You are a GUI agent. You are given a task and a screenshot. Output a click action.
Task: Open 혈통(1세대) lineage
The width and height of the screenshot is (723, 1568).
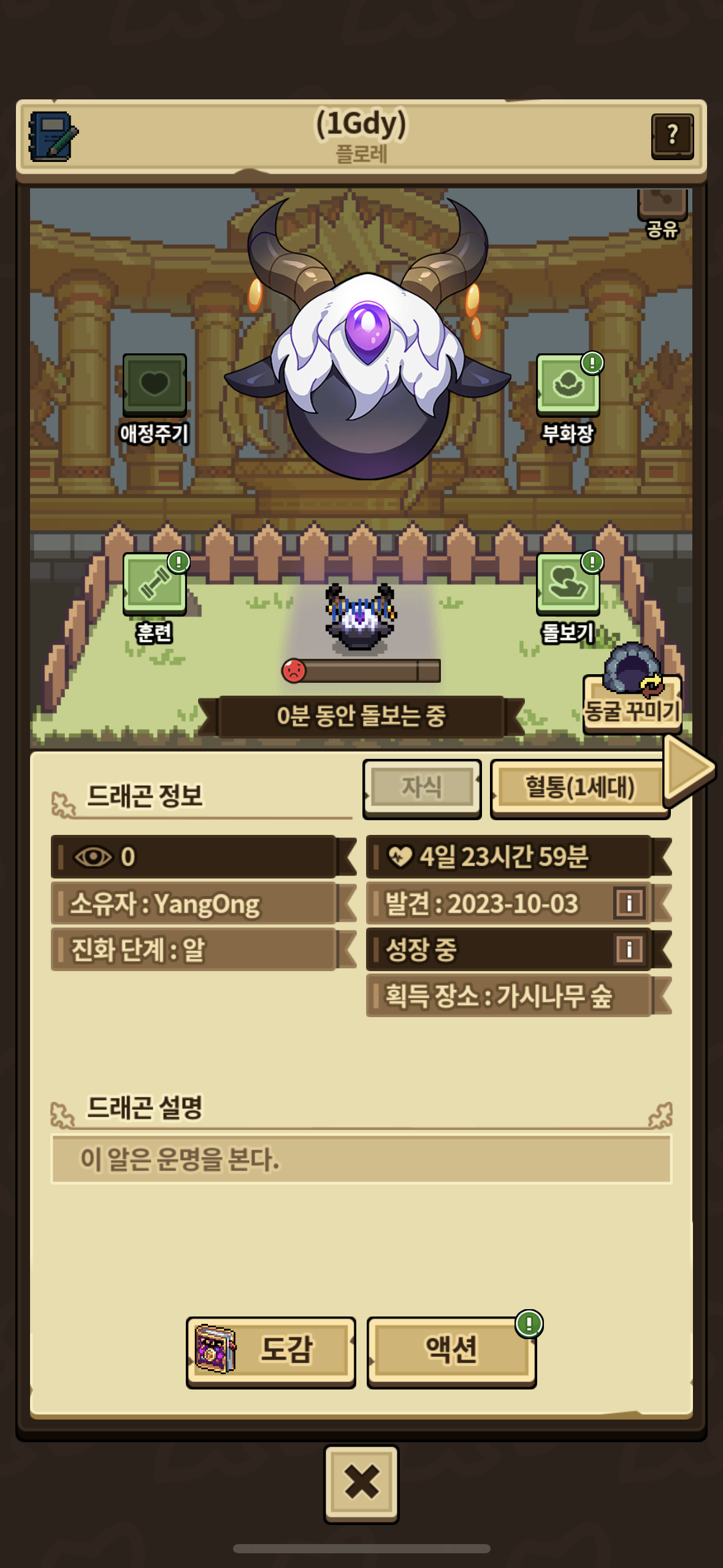(x=578, y=788)
